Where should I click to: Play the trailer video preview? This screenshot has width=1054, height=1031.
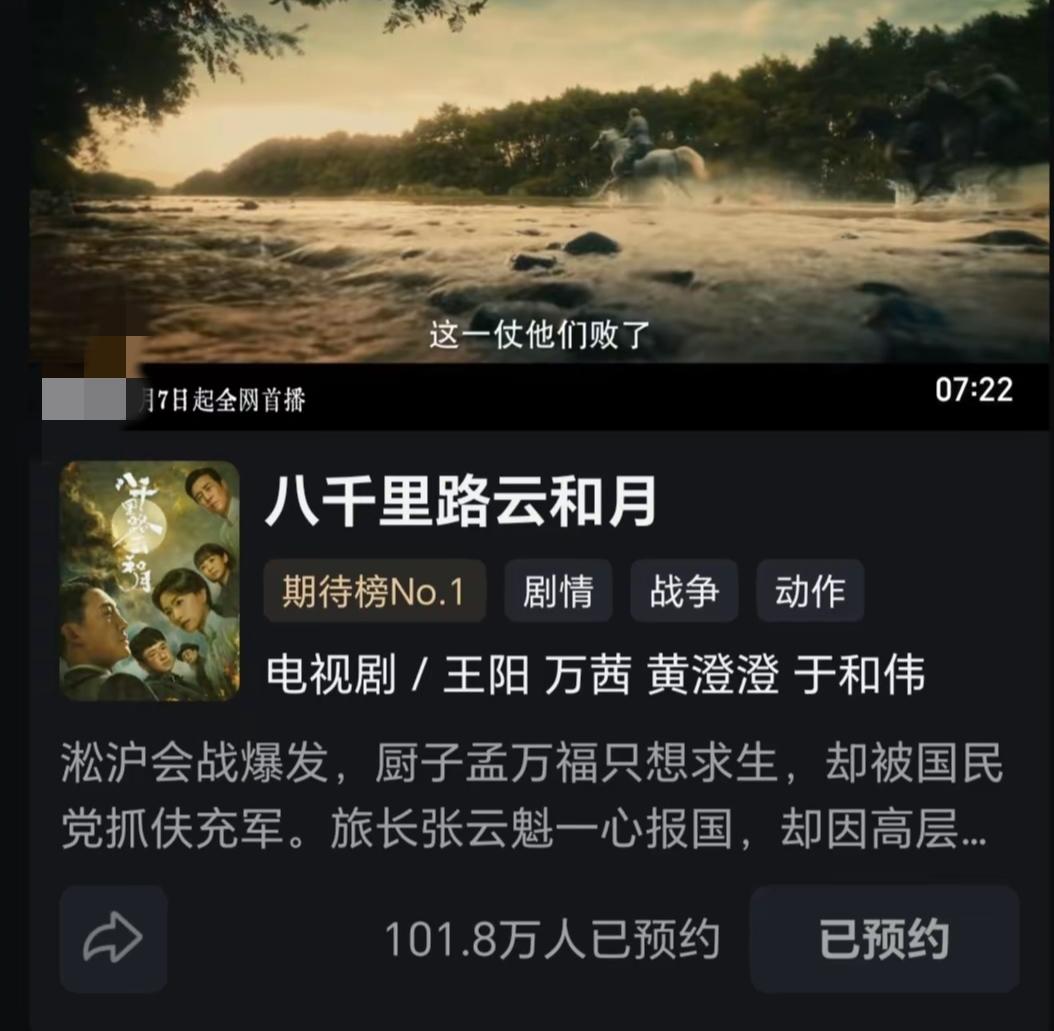coord(540,190)
